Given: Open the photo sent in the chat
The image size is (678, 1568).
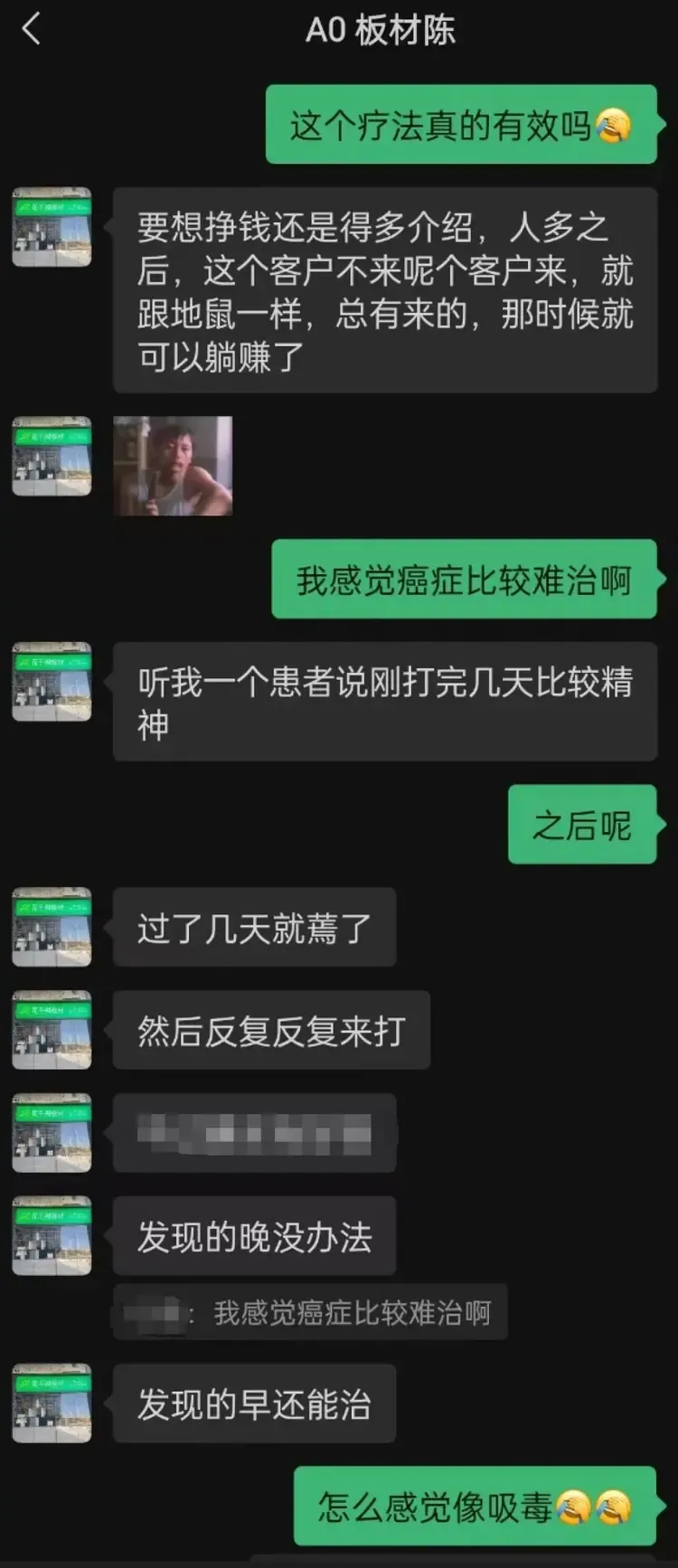Looking at the screenshot, I should point(173,466).
